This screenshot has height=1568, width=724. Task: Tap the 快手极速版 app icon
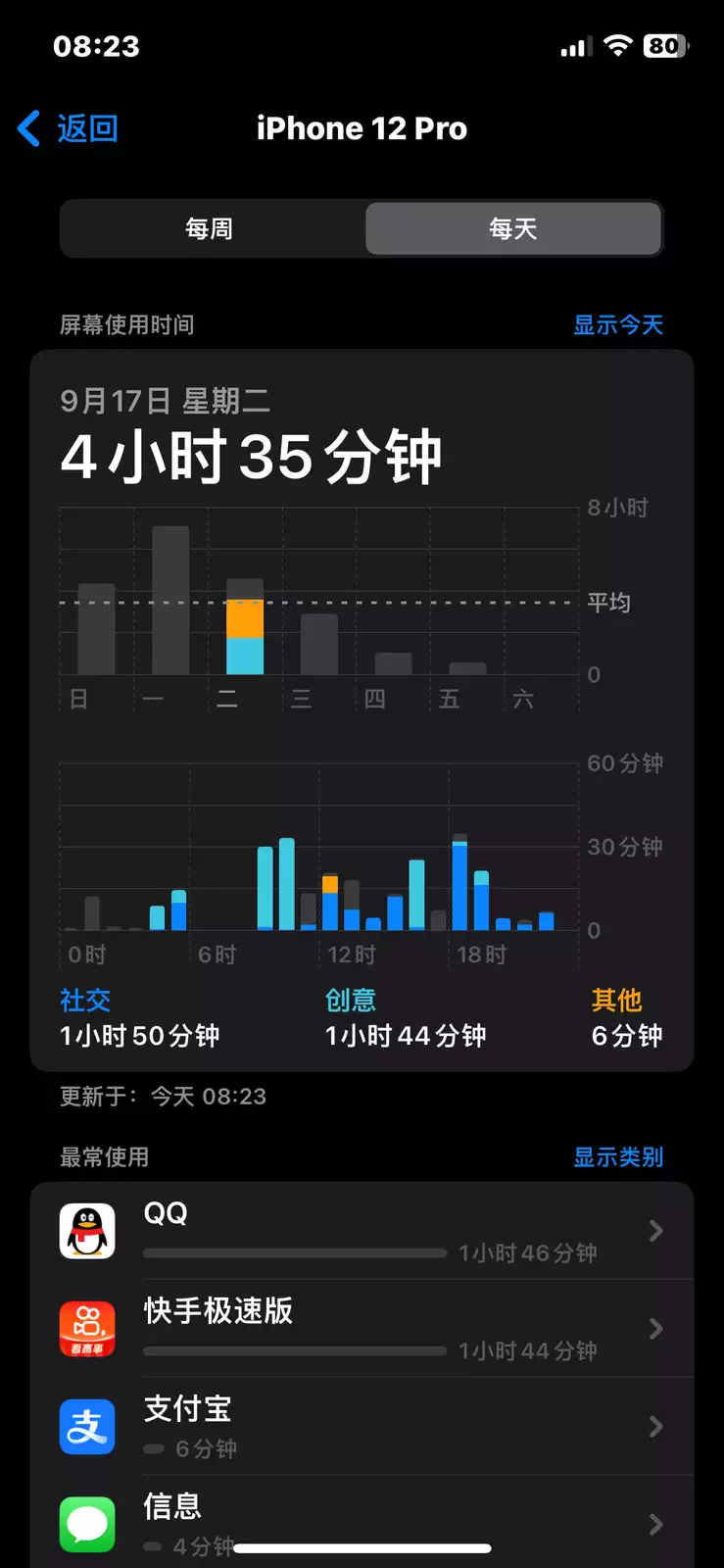click(x=87, y=1329)
